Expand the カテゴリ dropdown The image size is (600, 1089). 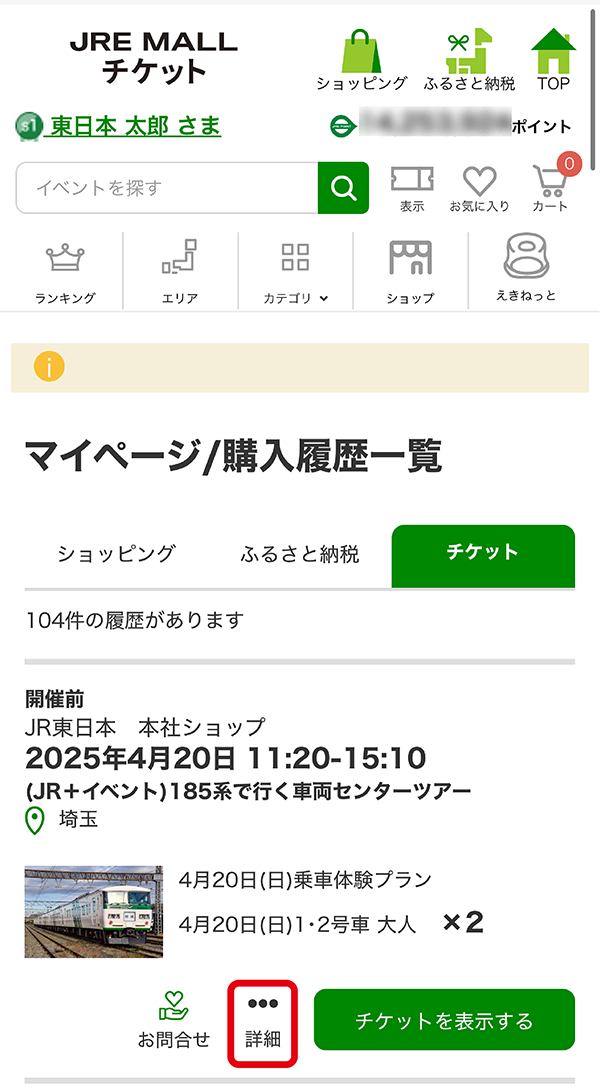click(x=295, y=272)
